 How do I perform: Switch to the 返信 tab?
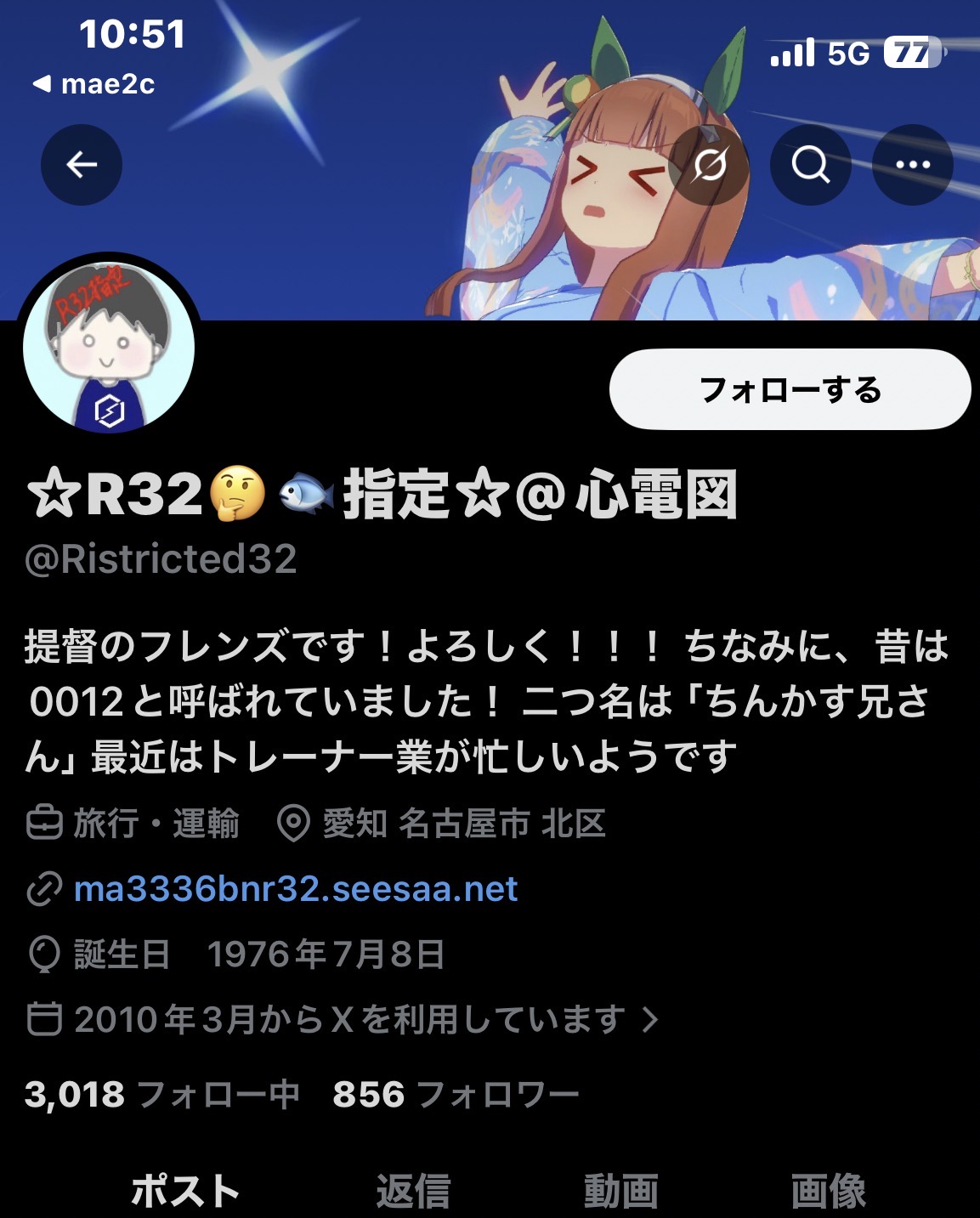413,1190
